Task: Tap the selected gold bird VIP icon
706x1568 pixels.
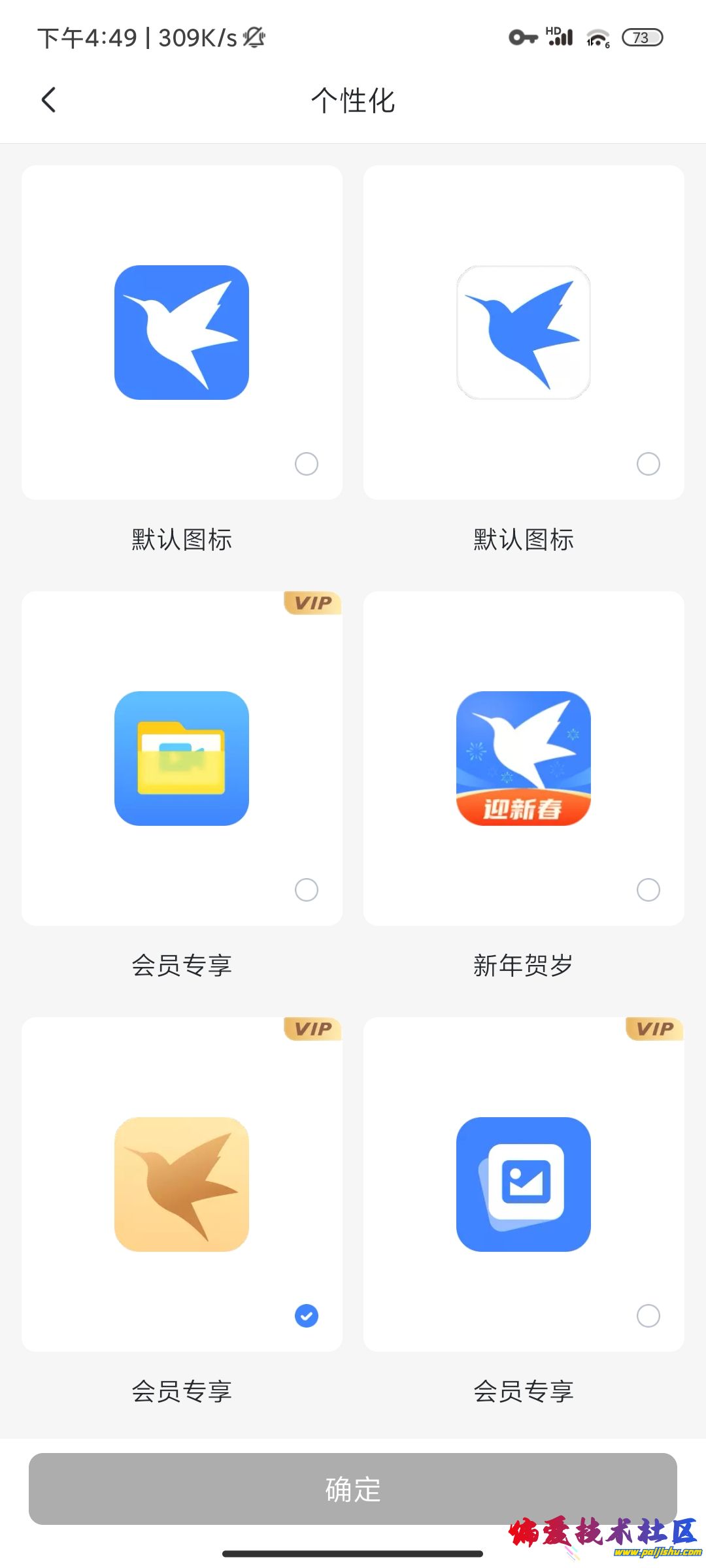Action: (182, 1184)
